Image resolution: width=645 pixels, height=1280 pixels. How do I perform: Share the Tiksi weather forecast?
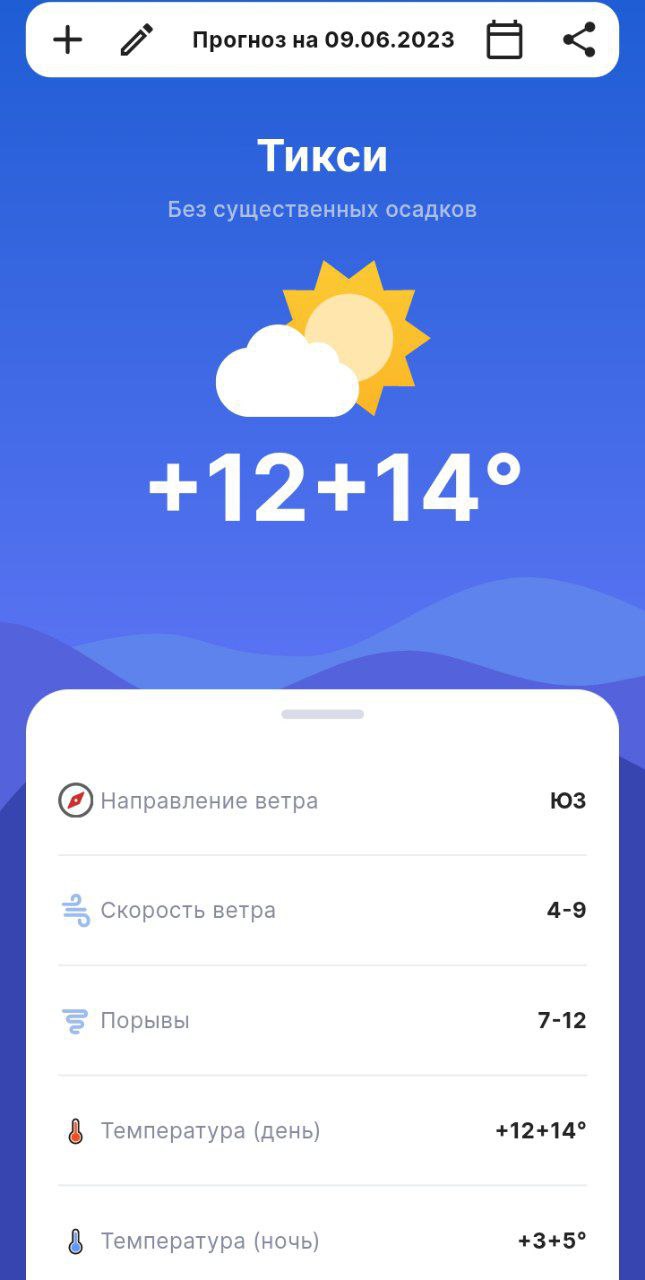pyautogui.click(x=579, y=40)
